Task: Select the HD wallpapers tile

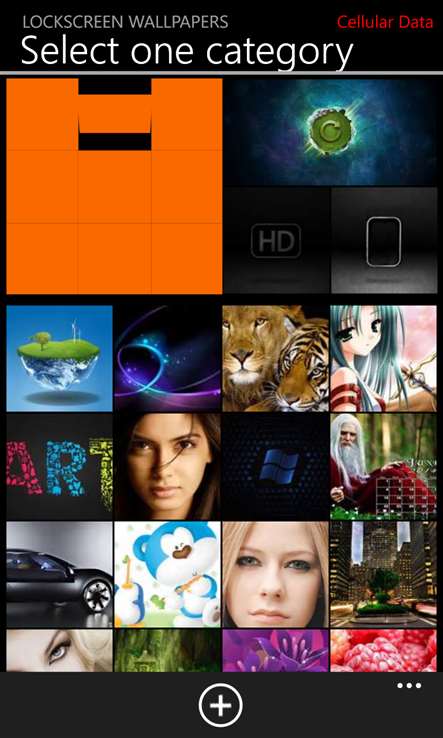Action: [276, 241]
